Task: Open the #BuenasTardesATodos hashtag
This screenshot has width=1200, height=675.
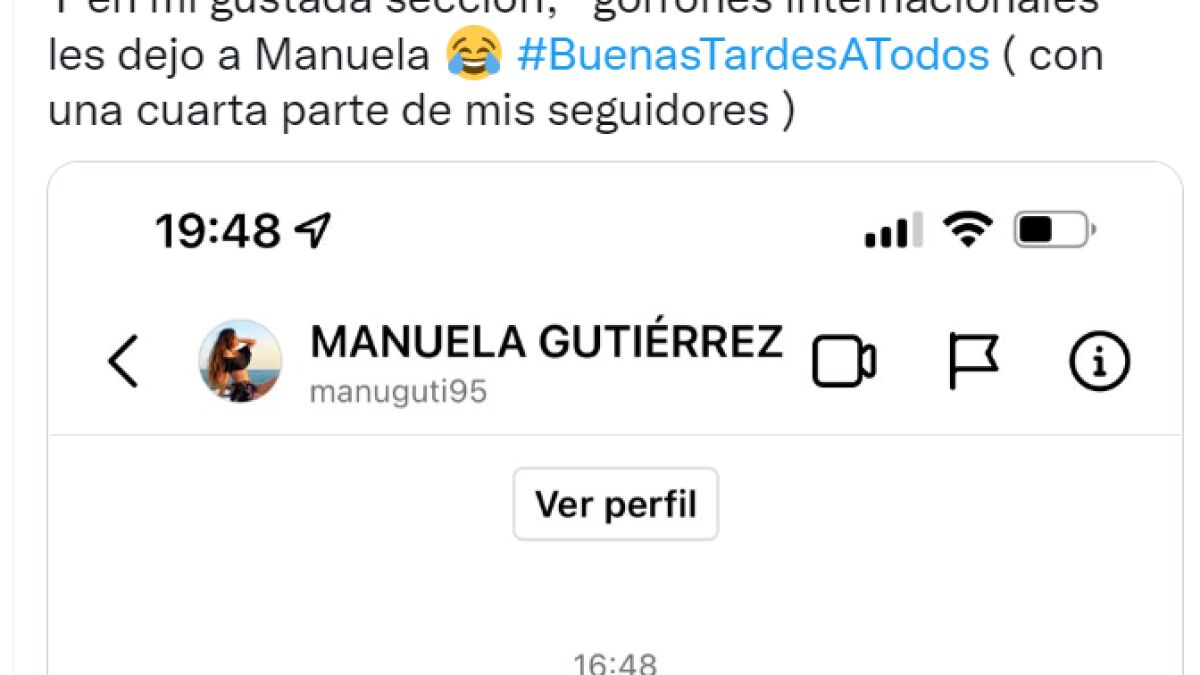Action: coord(752,55)
